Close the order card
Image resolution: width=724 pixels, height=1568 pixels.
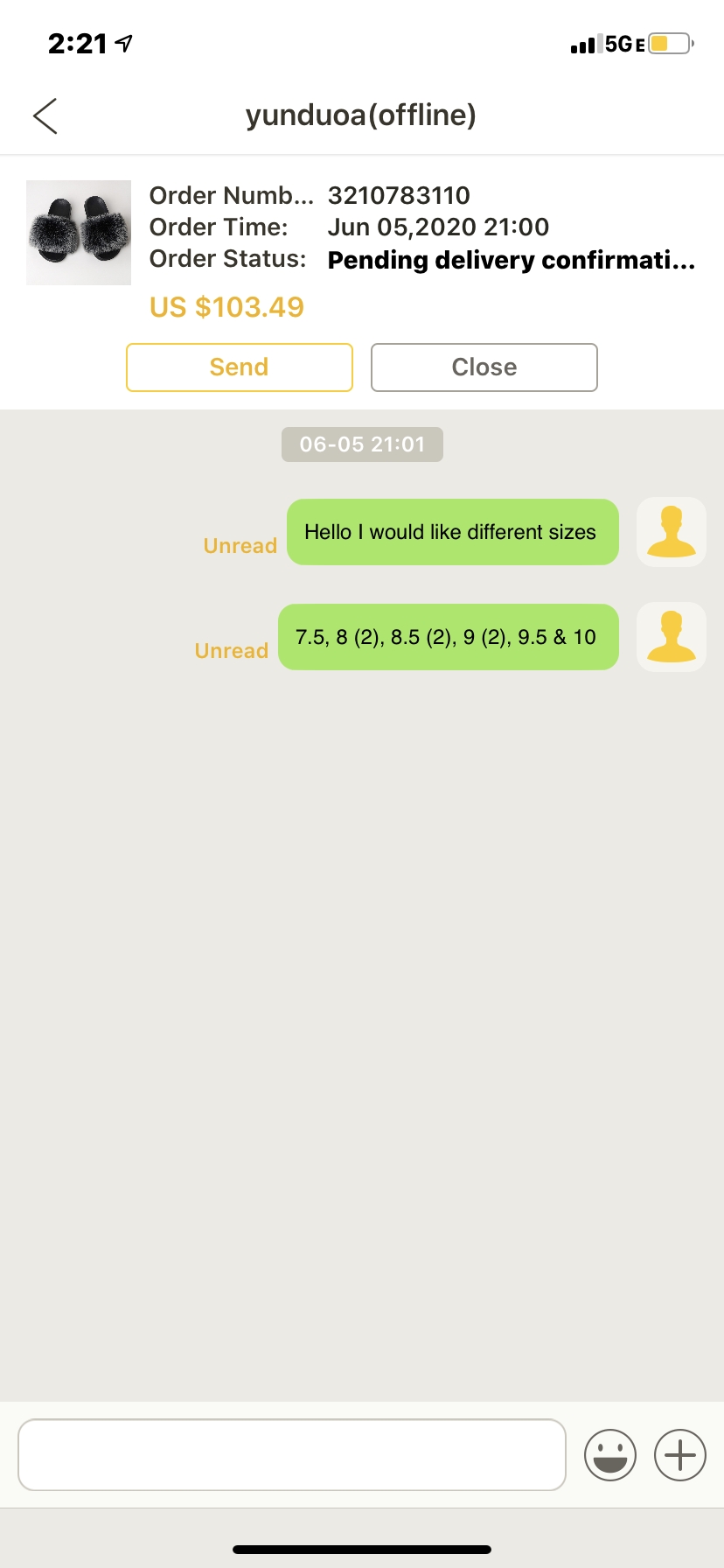tap(484, 367)
